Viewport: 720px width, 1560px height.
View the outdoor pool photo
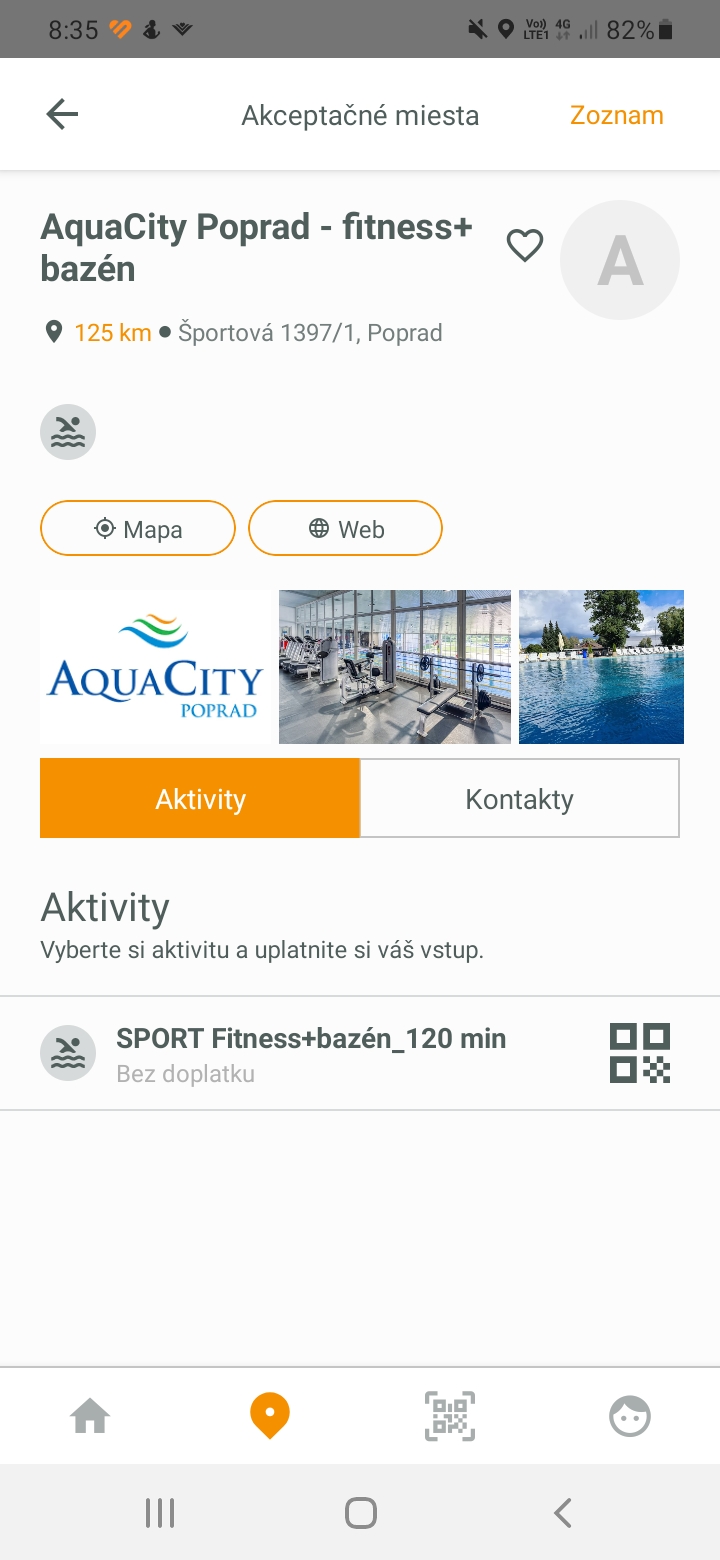[601, 667]
